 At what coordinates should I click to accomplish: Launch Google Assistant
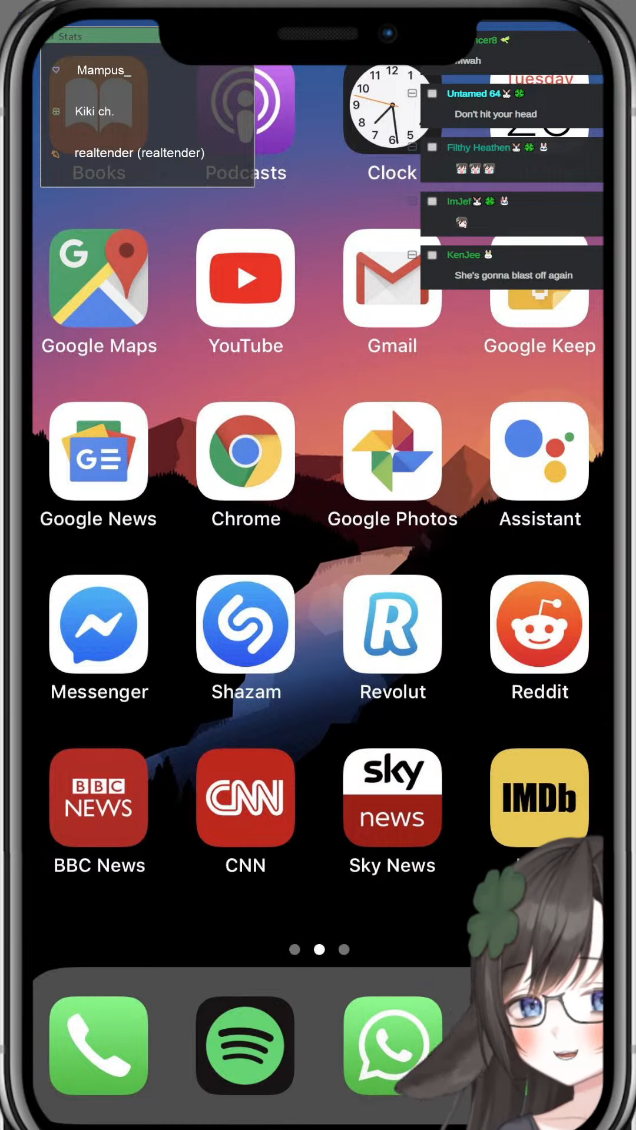click(x=539, y=451)
